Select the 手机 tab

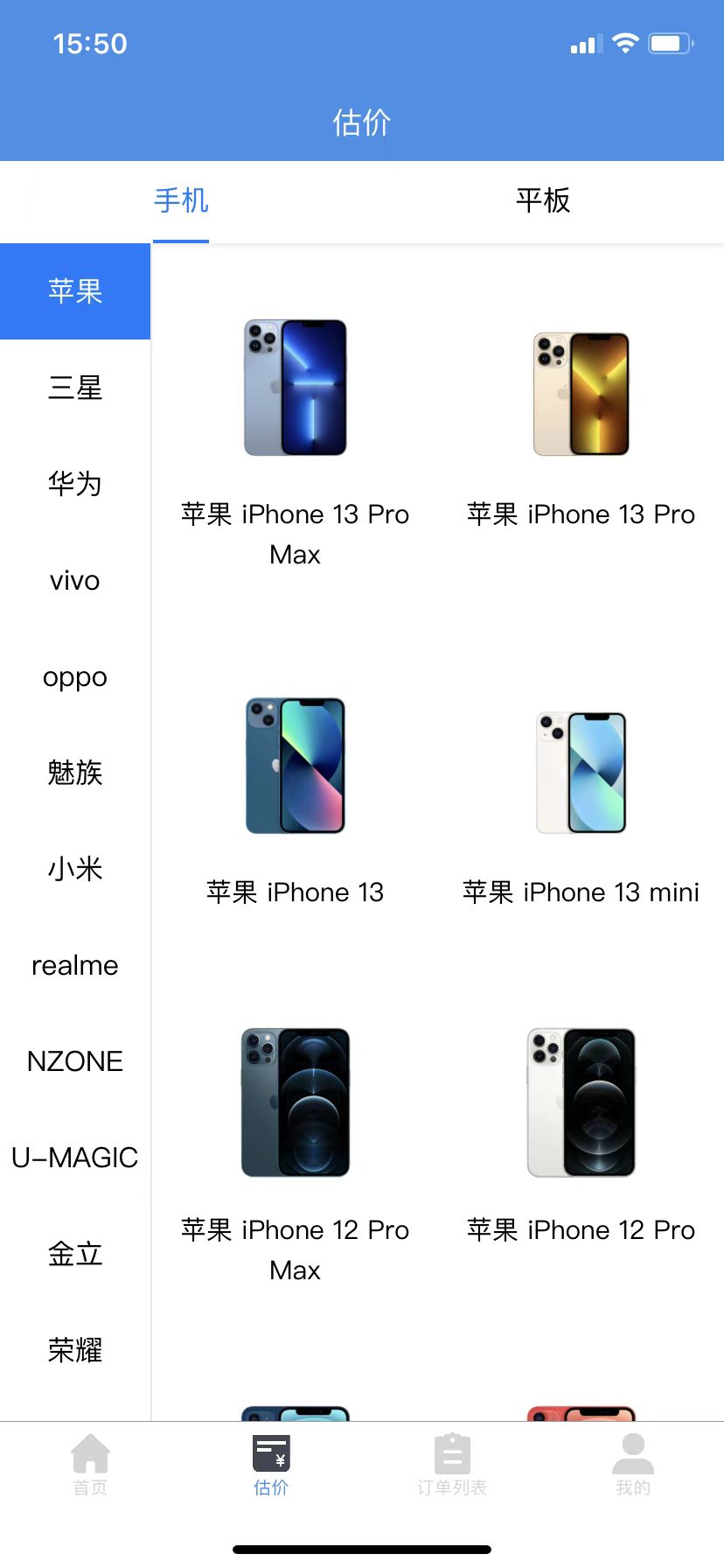click(181, 200)
